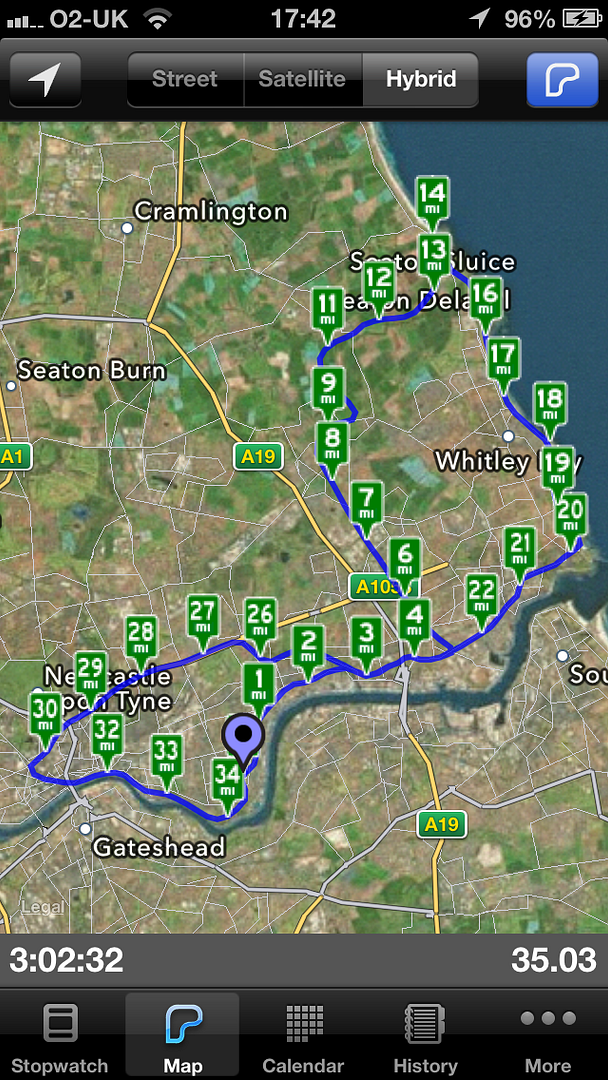608x1080 pixels.
Task: Open the More tab
Action: [x=547, y=1035]
